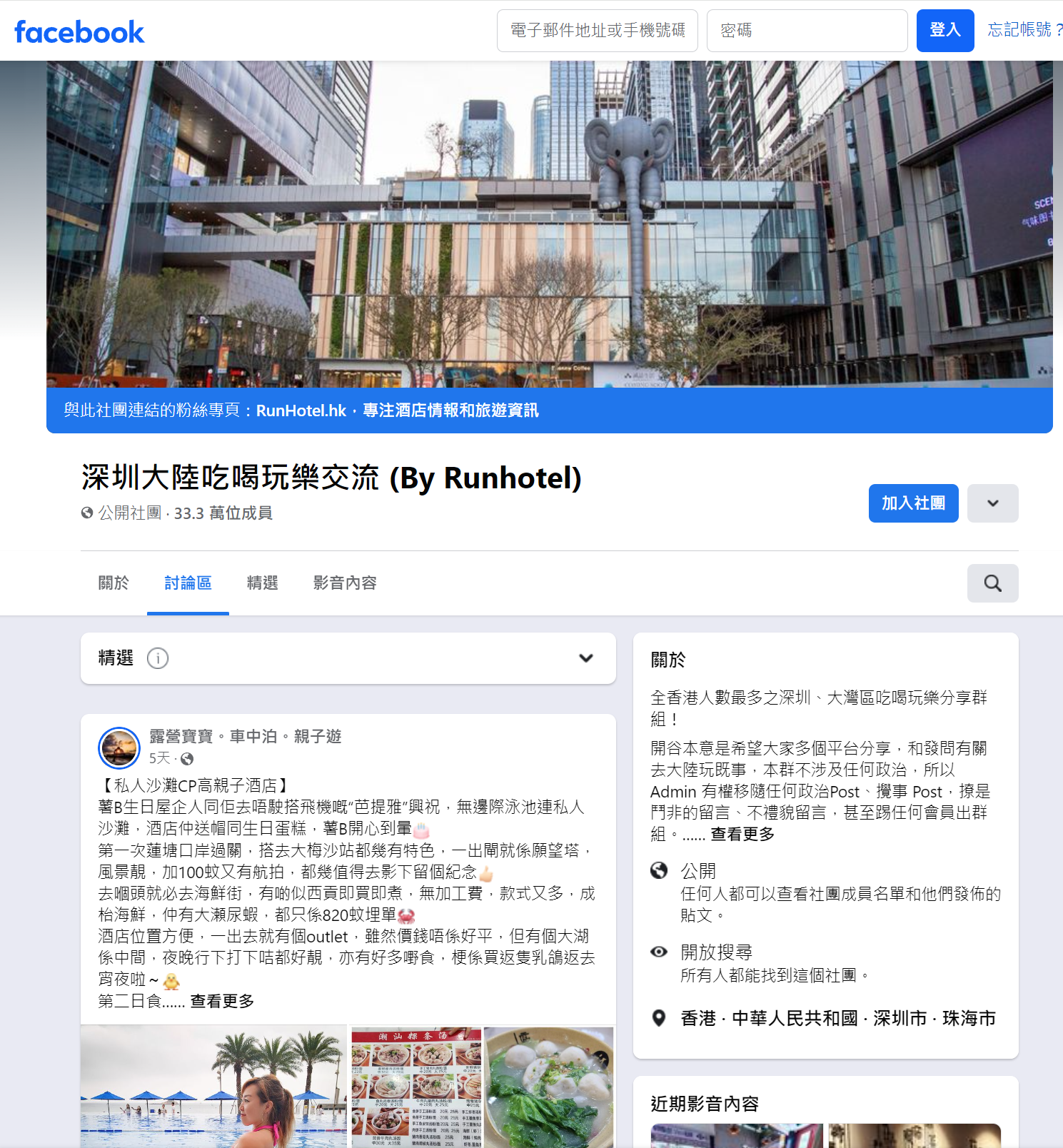The image size is (1063, 1148).
Task: Collapse the 精選 section chevron
Action: [x=587, y=658]
